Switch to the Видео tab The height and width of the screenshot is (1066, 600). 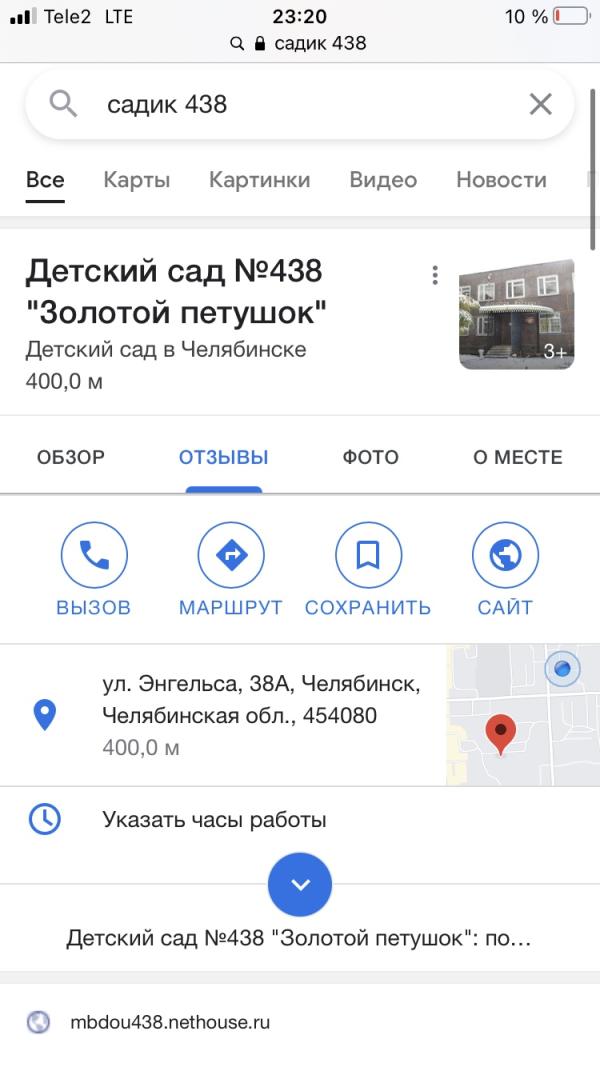click(x=383, y=179)
